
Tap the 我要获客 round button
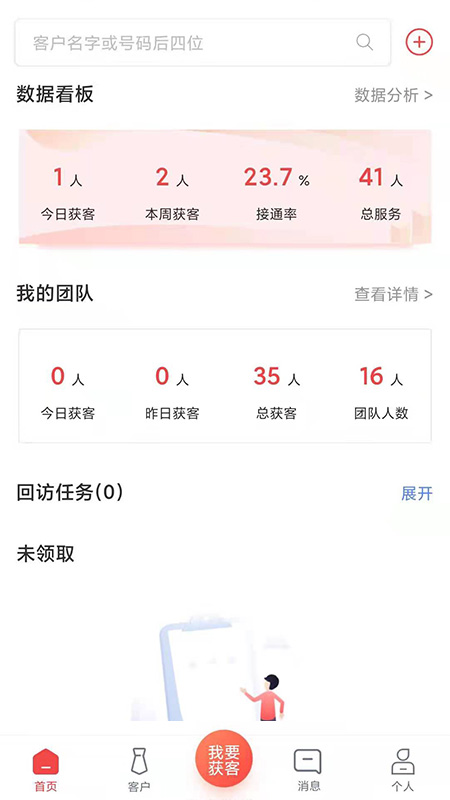pyautogui.click(x=223, y=760)
